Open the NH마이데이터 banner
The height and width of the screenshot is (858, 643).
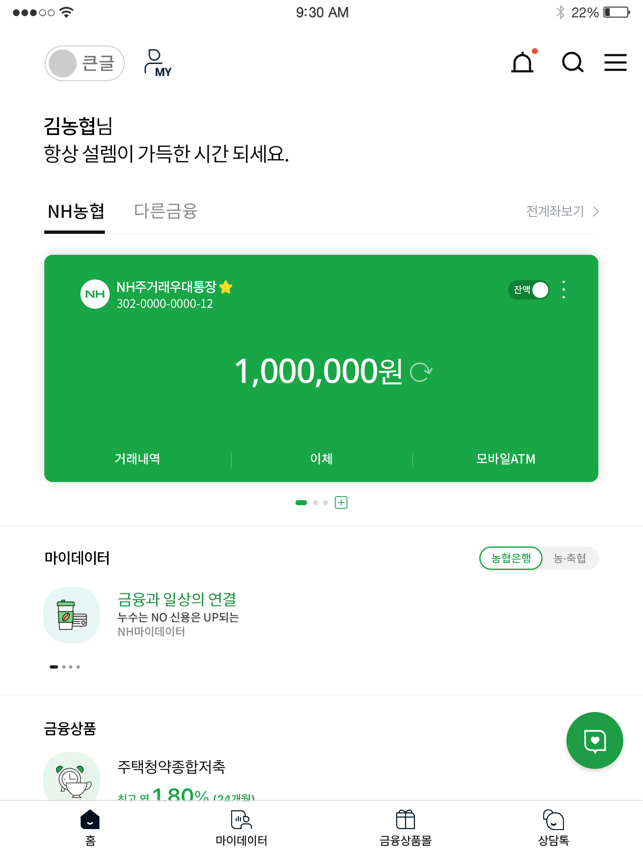point(177,614)
